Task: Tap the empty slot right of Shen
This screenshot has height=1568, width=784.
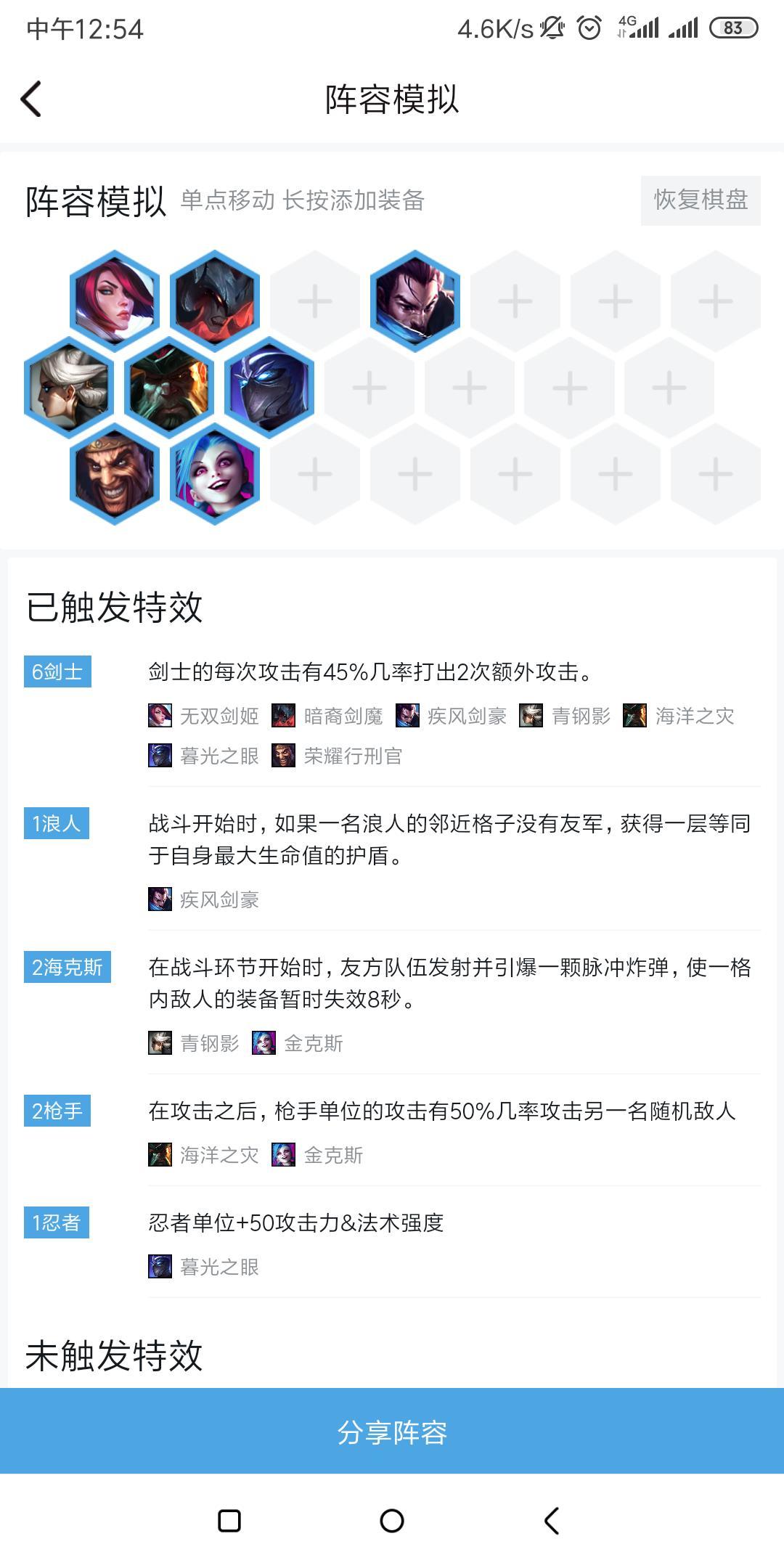Action: pos(369,388)
